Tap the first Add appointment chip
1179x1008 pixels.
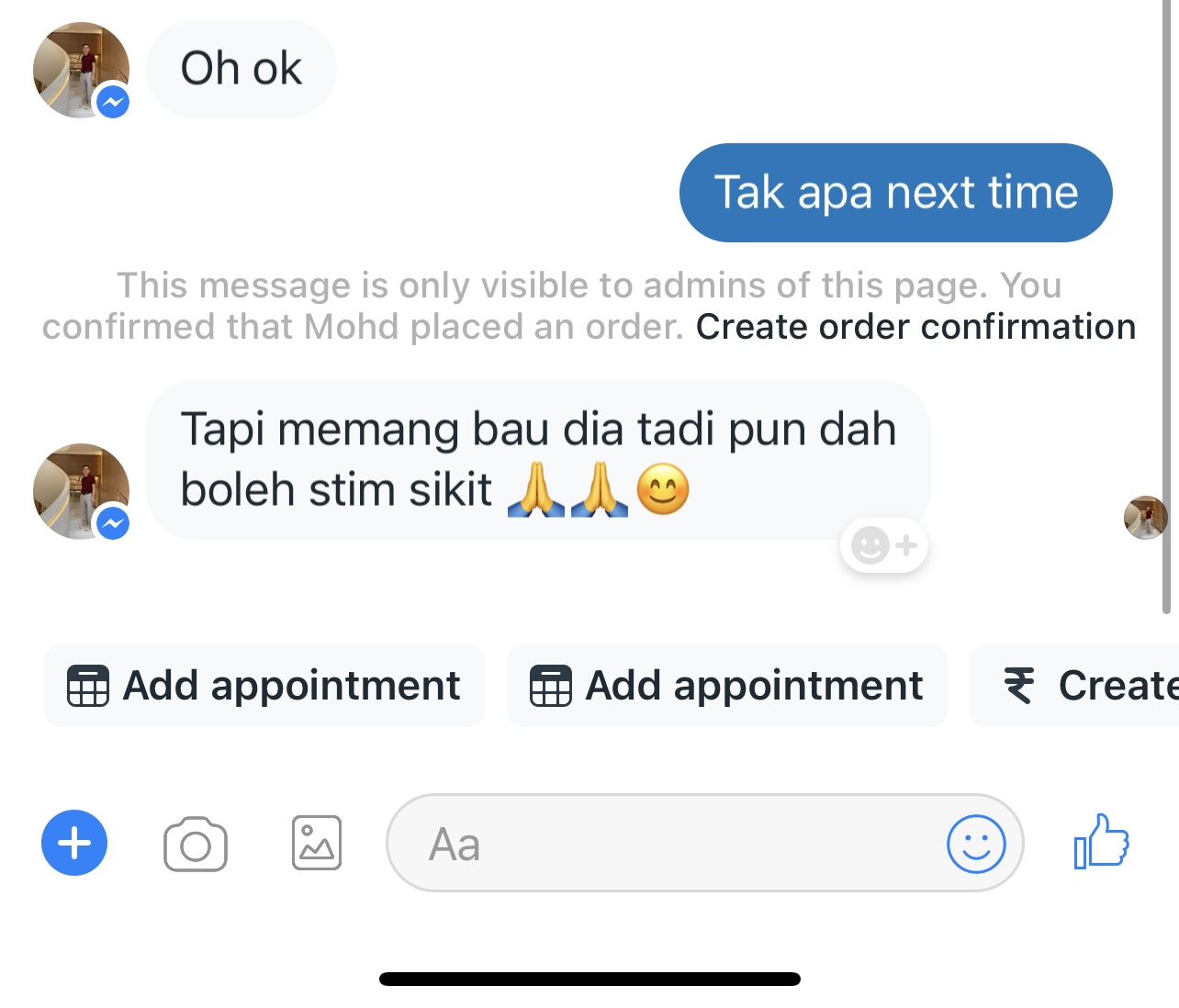coord(264,686)
